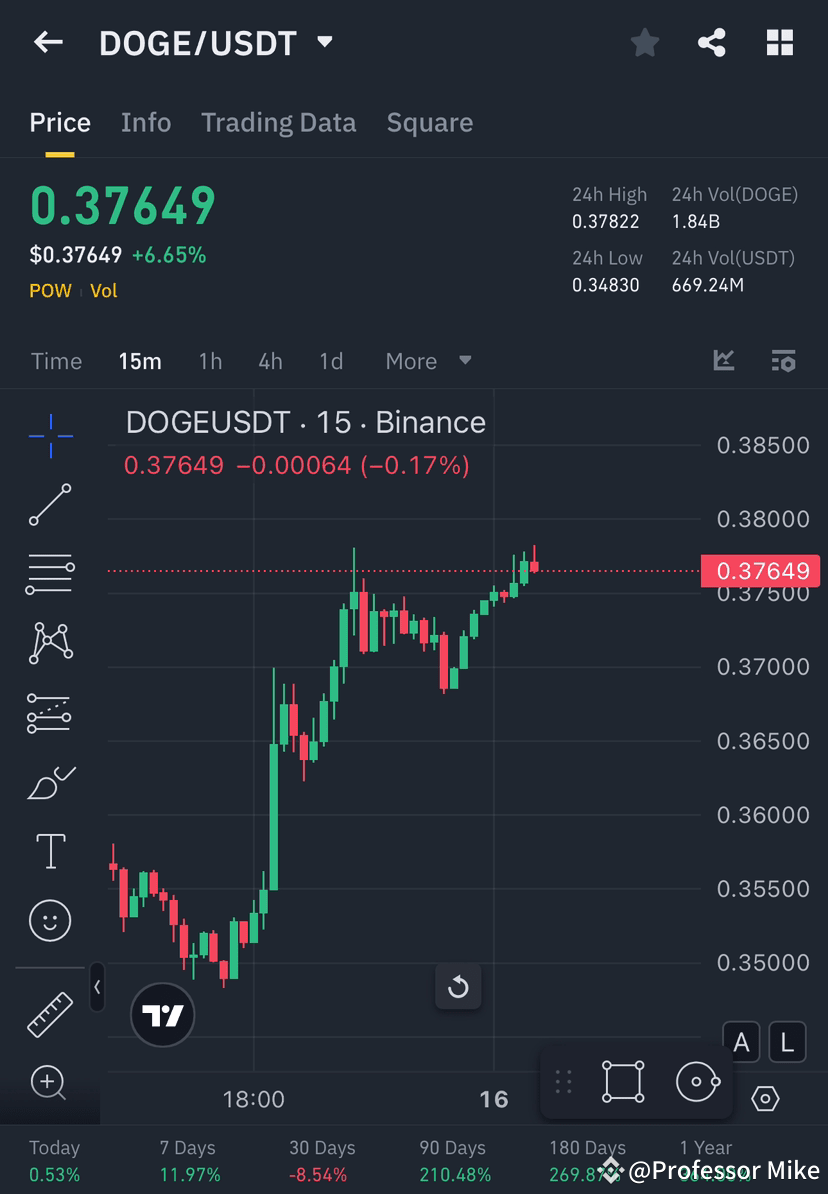828x1194 pixels.
Task: Open the XABCD pattern tool
Action: [50, 643]
